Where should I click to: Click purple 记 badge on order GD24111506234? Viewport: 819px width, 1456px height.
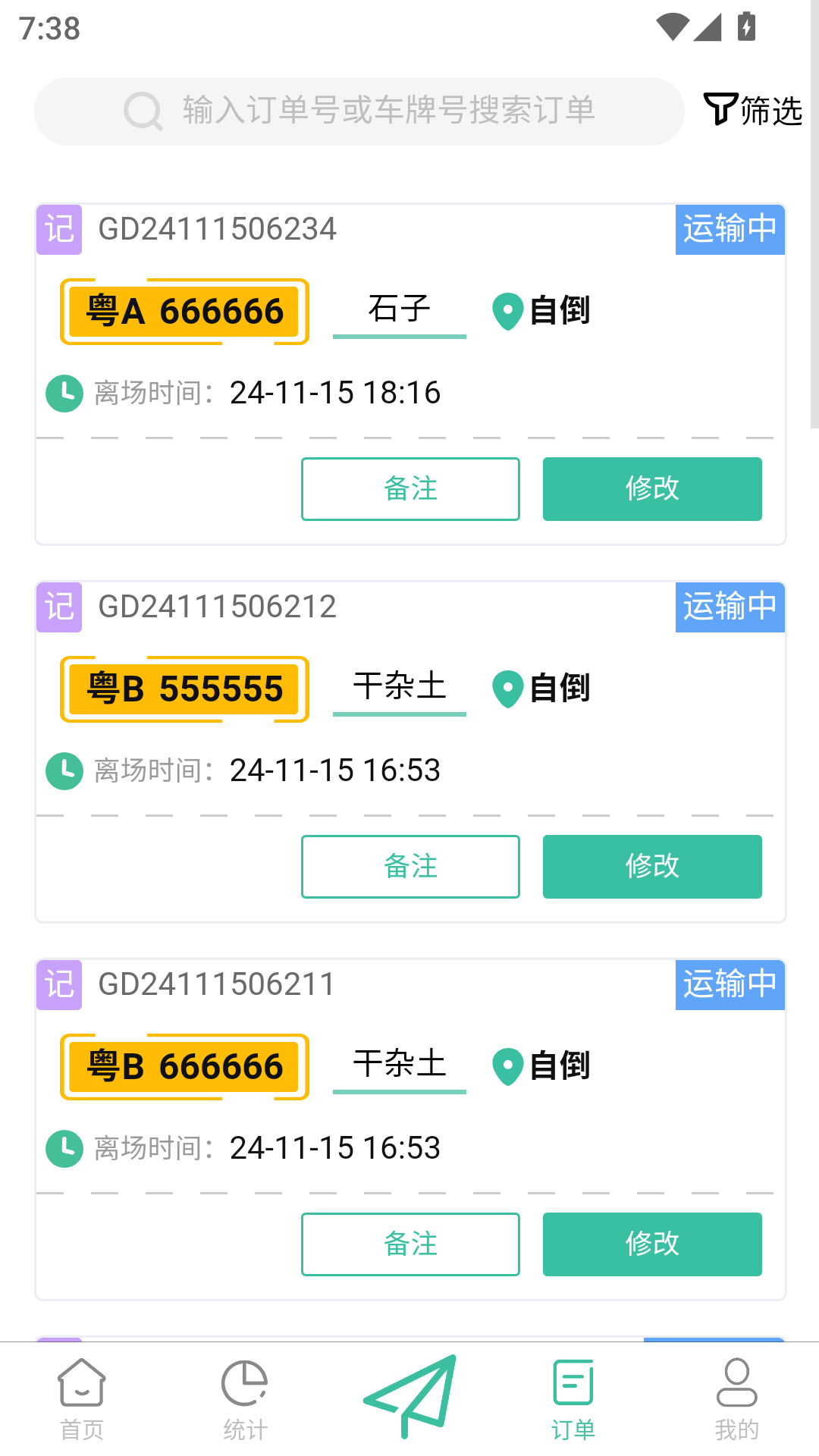58,230
